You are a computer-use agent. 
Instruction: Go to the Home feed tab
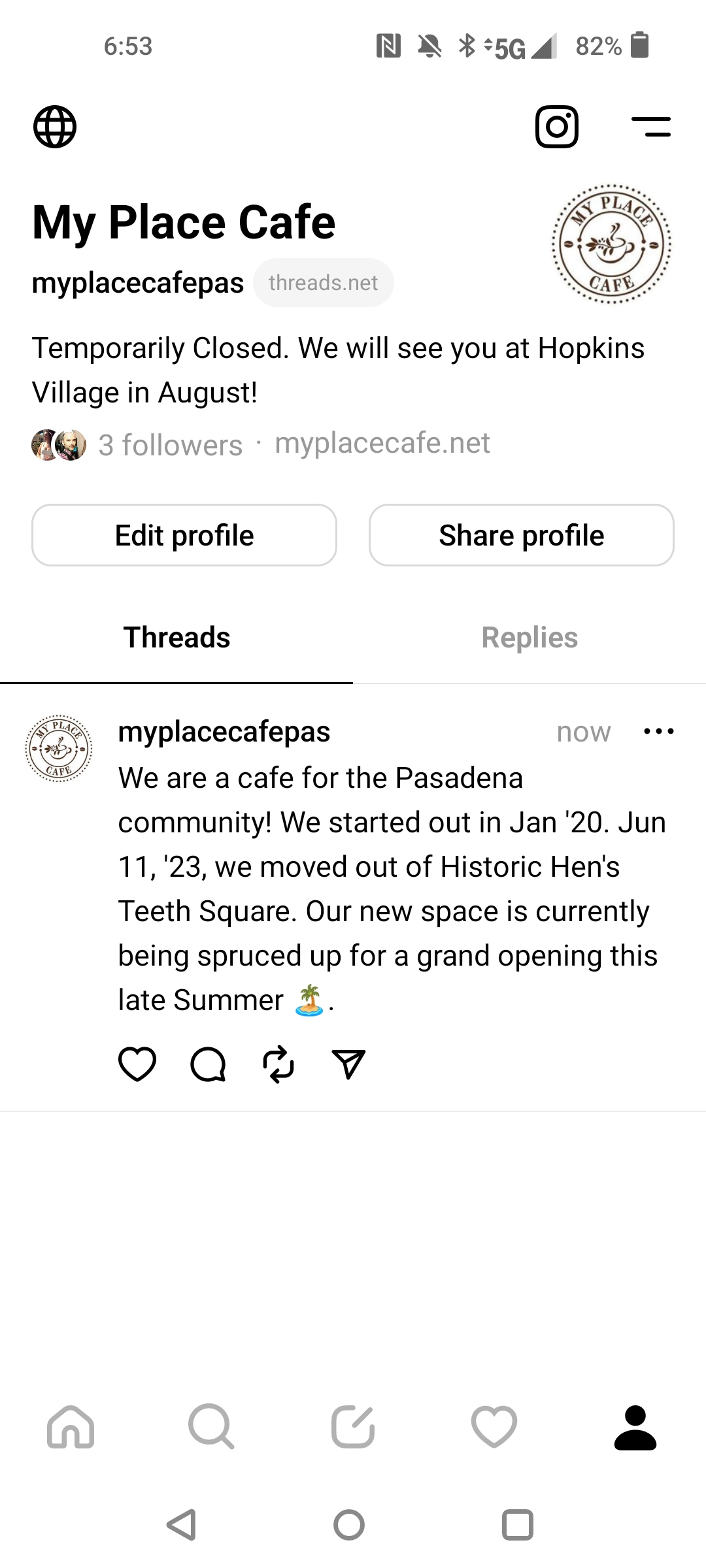[x=71, y=1427]
